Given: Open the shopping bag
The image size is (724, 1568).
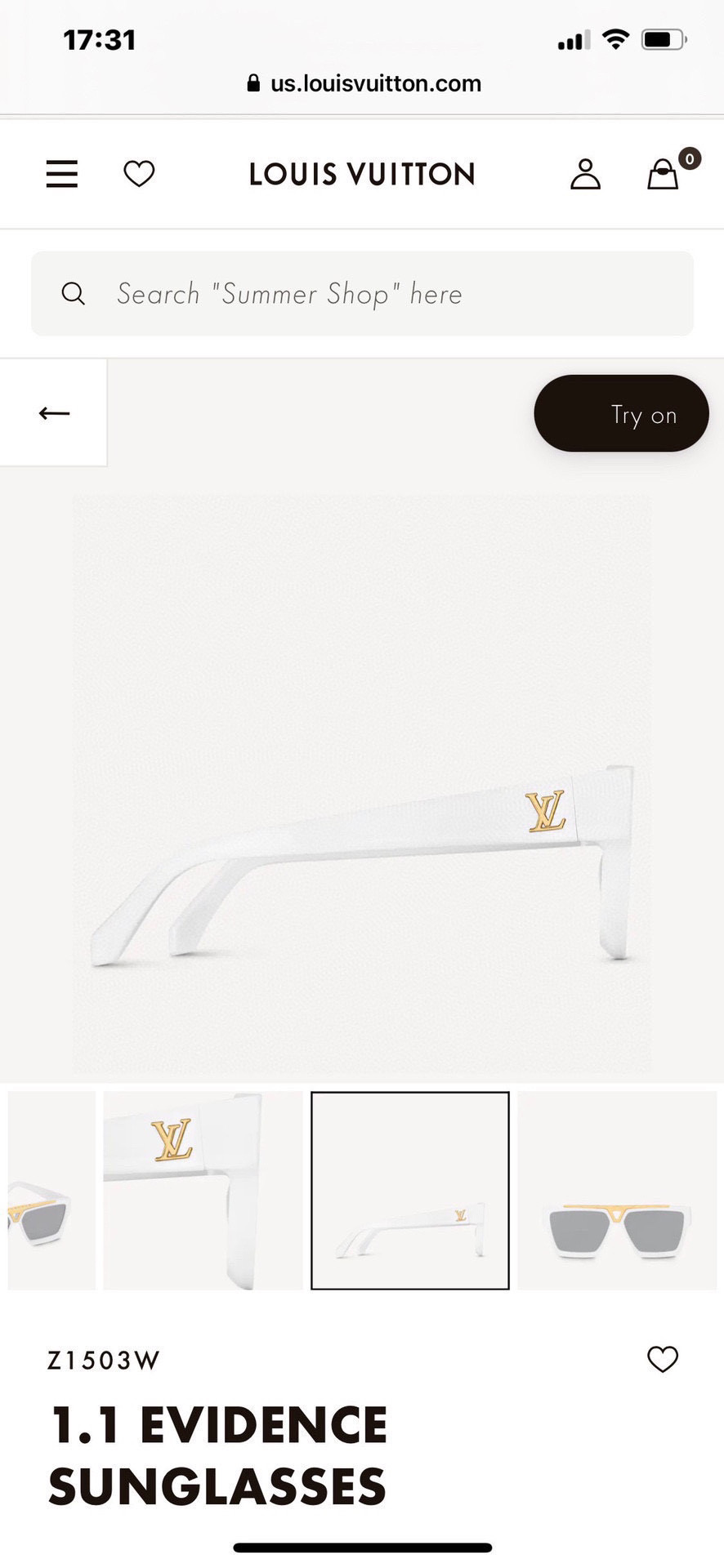Looking at the screenshot, I should pyautogui.click(x=664, y=174).
